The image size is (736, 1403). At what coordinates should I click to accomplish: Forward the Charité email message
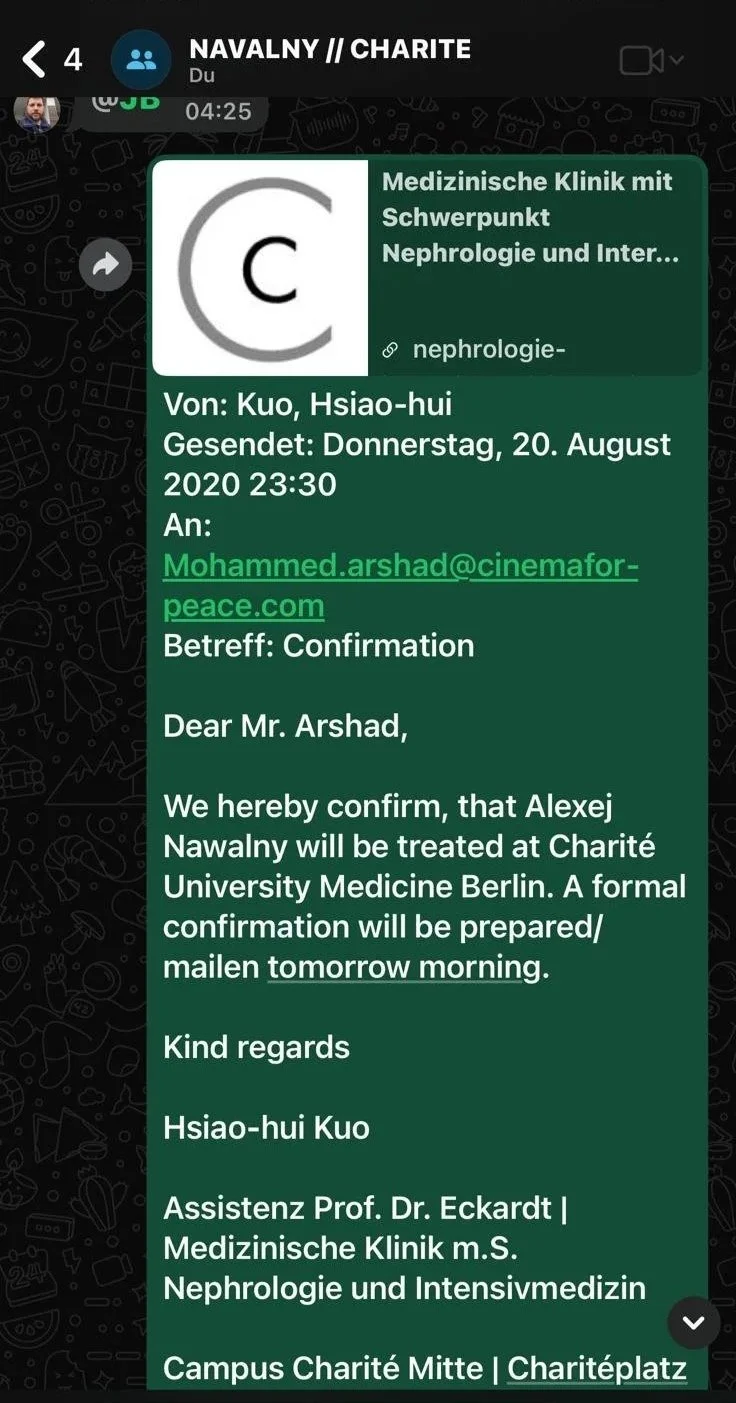pyautogui.click(x=105, y=265)
